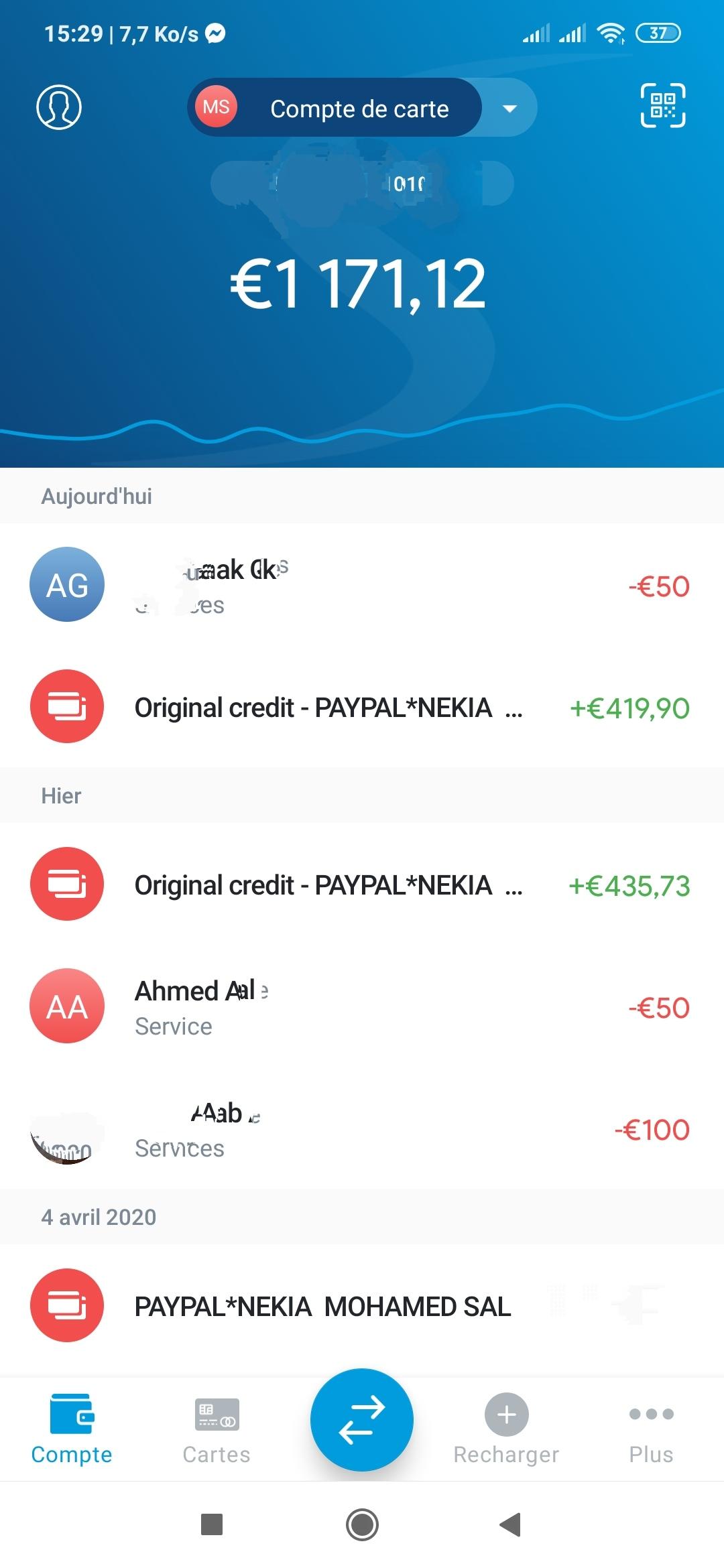Image resolution: width=724 pixels, height=1568 pixels.
Task: Open the PAYPAL*NEKIA credit of +€419,90
Action: 362,707
